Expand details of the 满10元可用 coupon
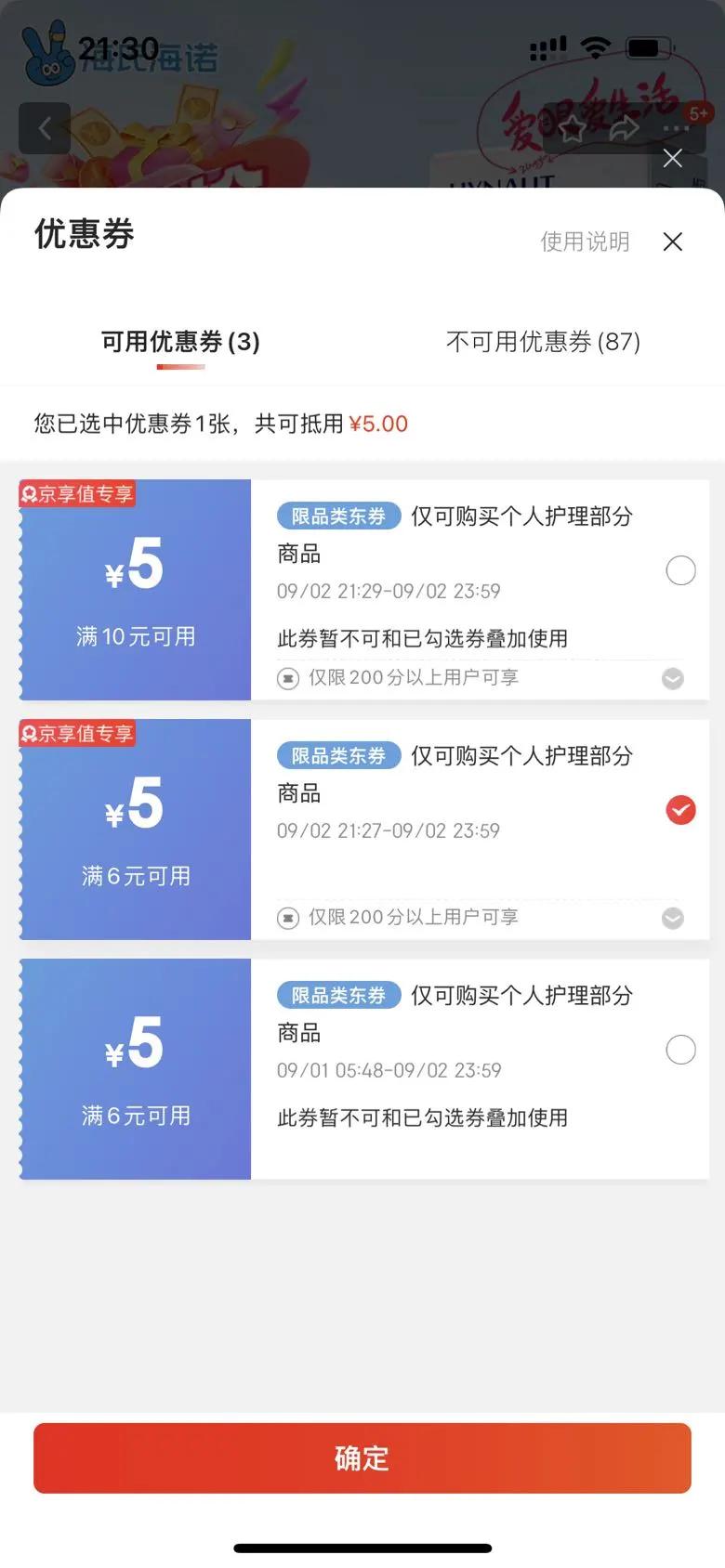This screenshot has height=1568, width=725. pos(673,678)
